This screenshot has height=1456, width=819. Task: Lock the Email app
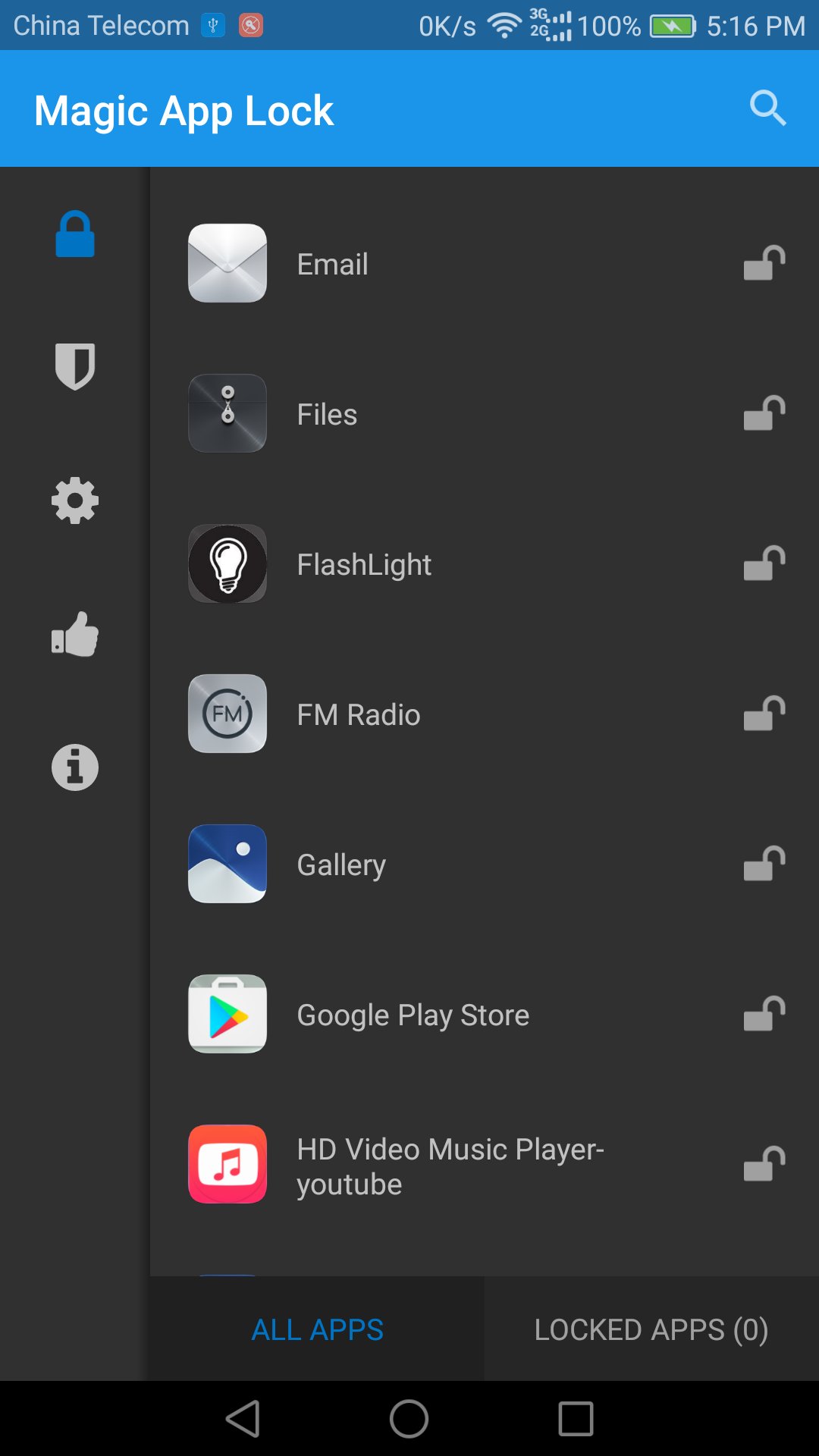tap(764, 263)
